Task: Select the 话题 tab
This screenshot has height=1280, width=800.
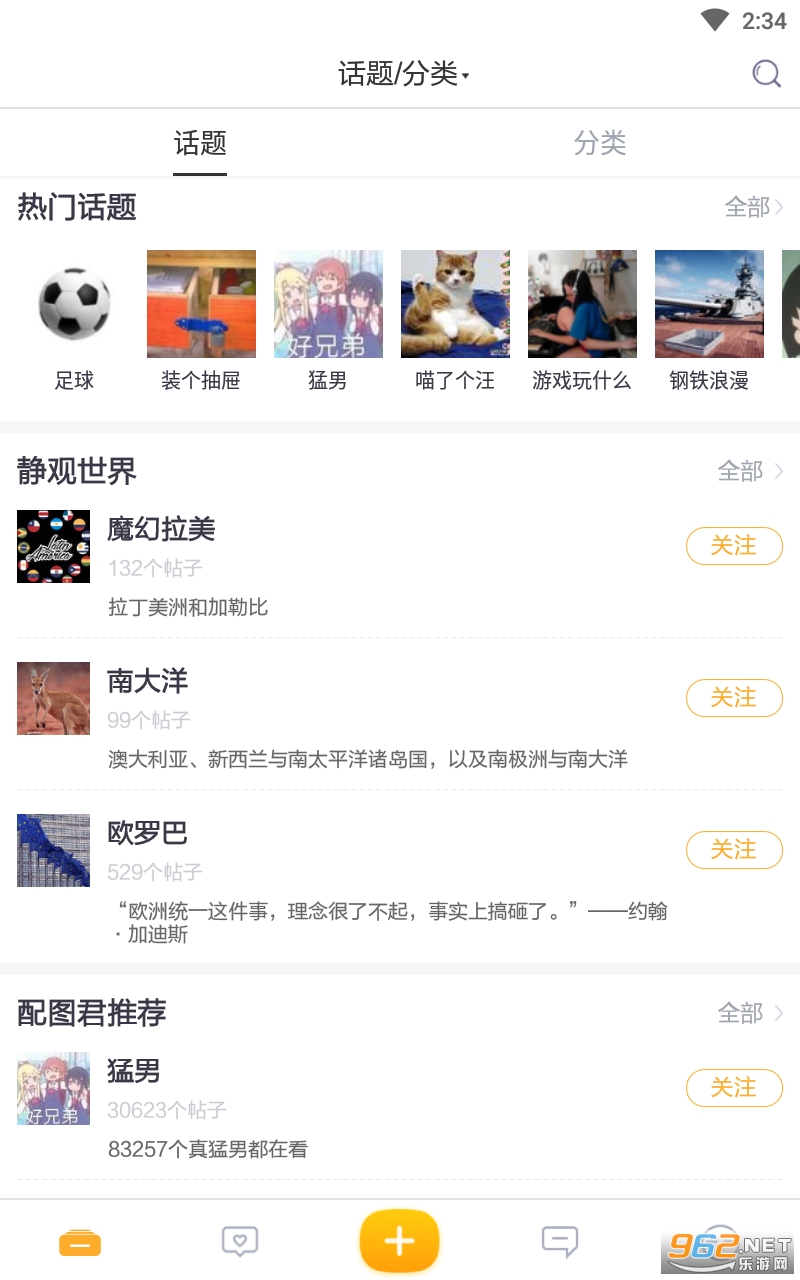Action: [x=200, y=144]
